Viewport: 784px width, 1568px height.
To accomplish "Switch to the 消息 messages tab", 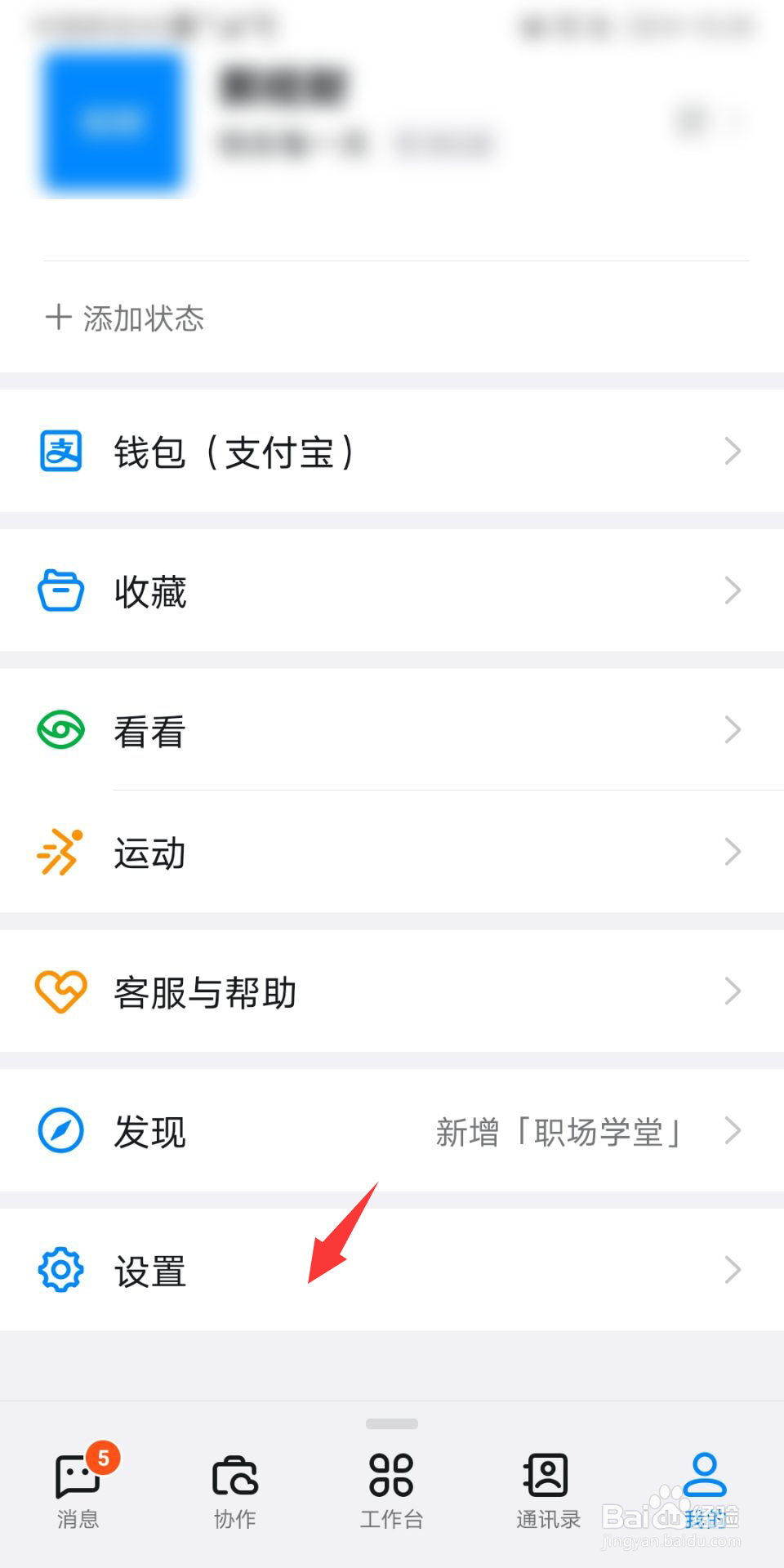I will click(x=78, y=1490).
